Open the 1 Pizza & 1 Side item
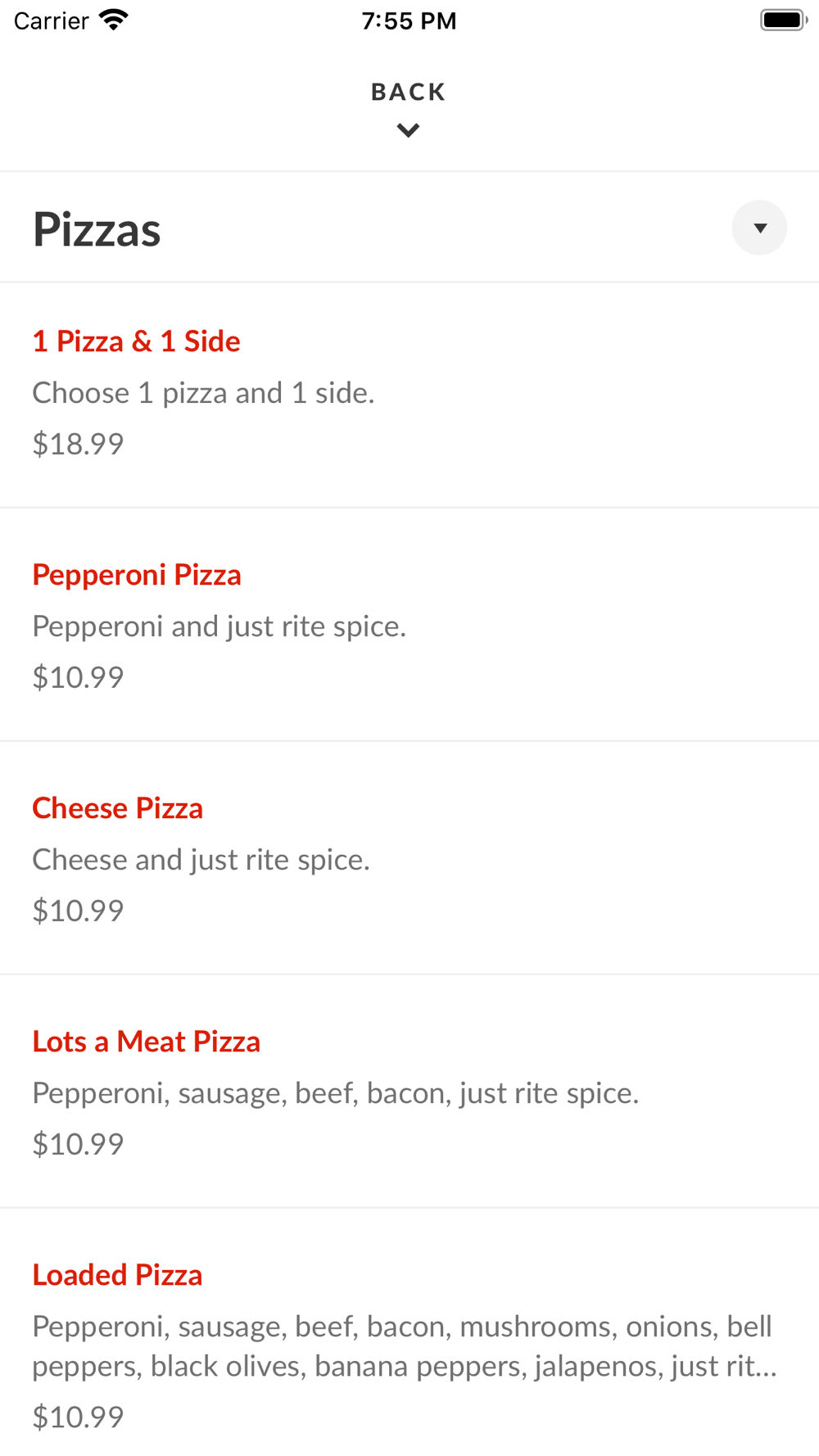The image size is (819, 1456). click(x=136, y=341)
